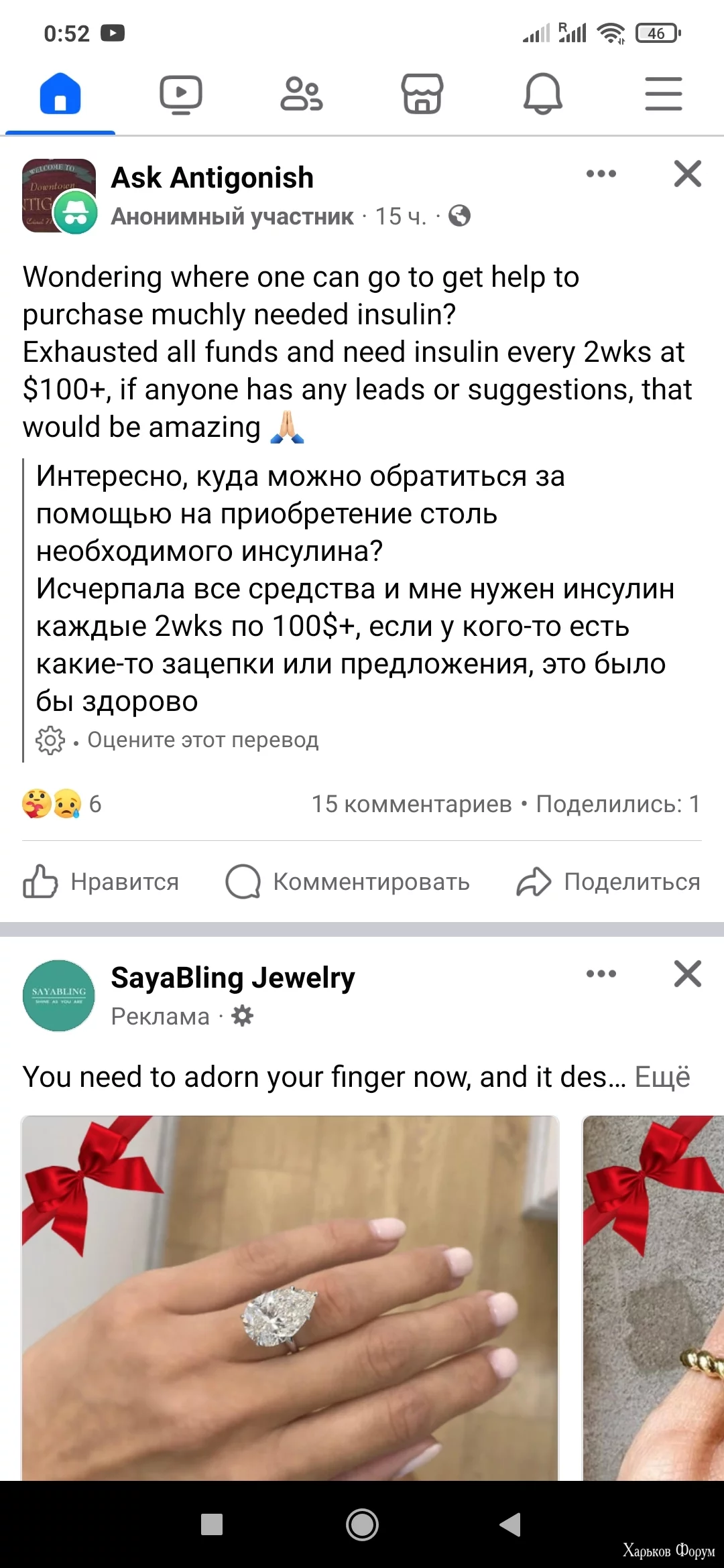
Task: Open SayaBling Jewelry page
Action: (233, 978)
